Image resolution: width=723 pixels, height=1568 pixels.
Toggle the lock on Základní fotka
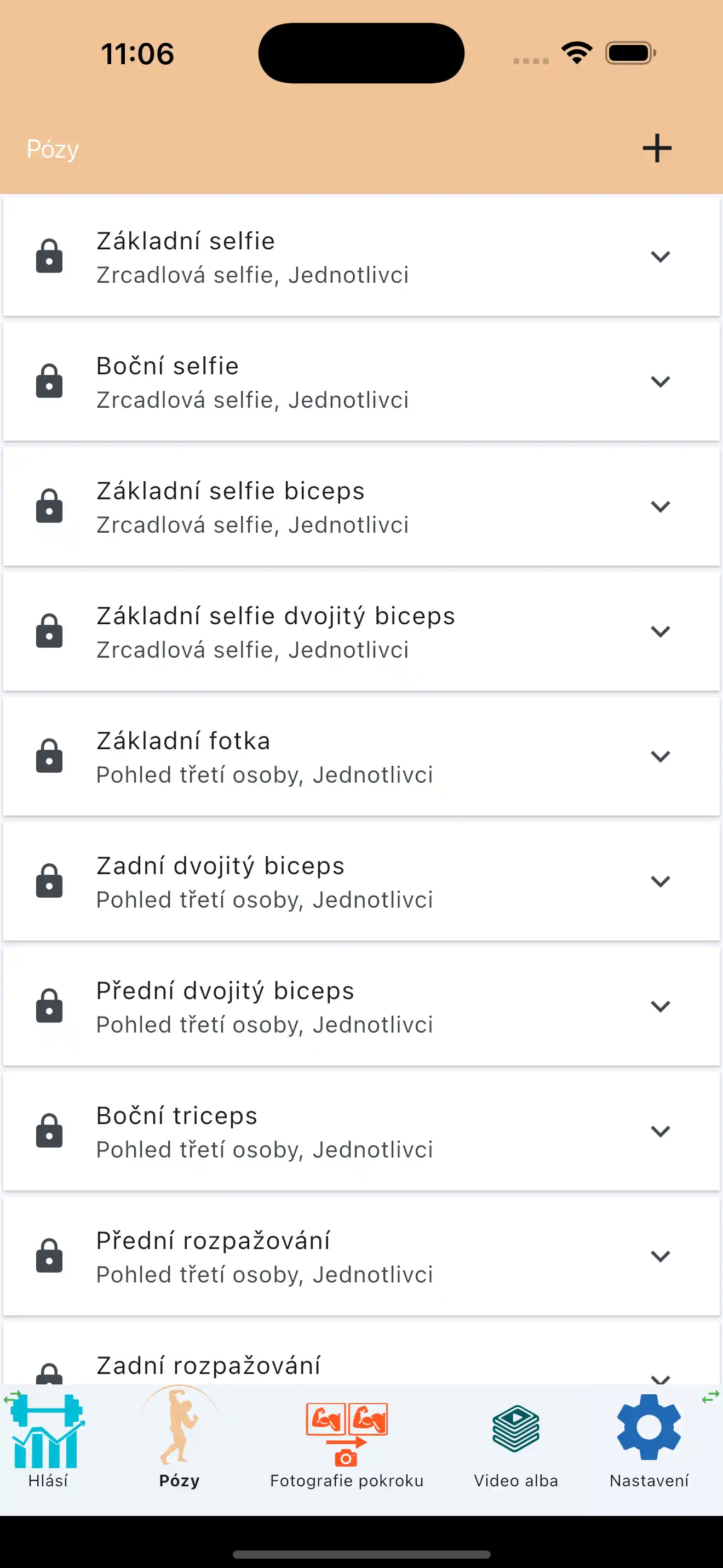[49, 756]
